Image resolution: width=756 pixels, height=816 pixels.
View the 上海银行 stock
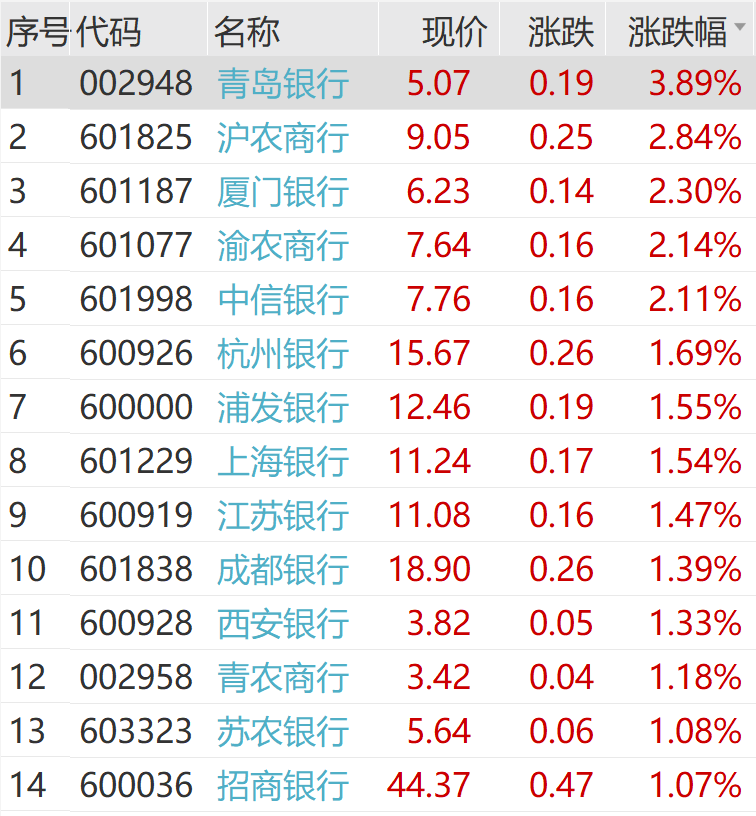pos(282,462)
